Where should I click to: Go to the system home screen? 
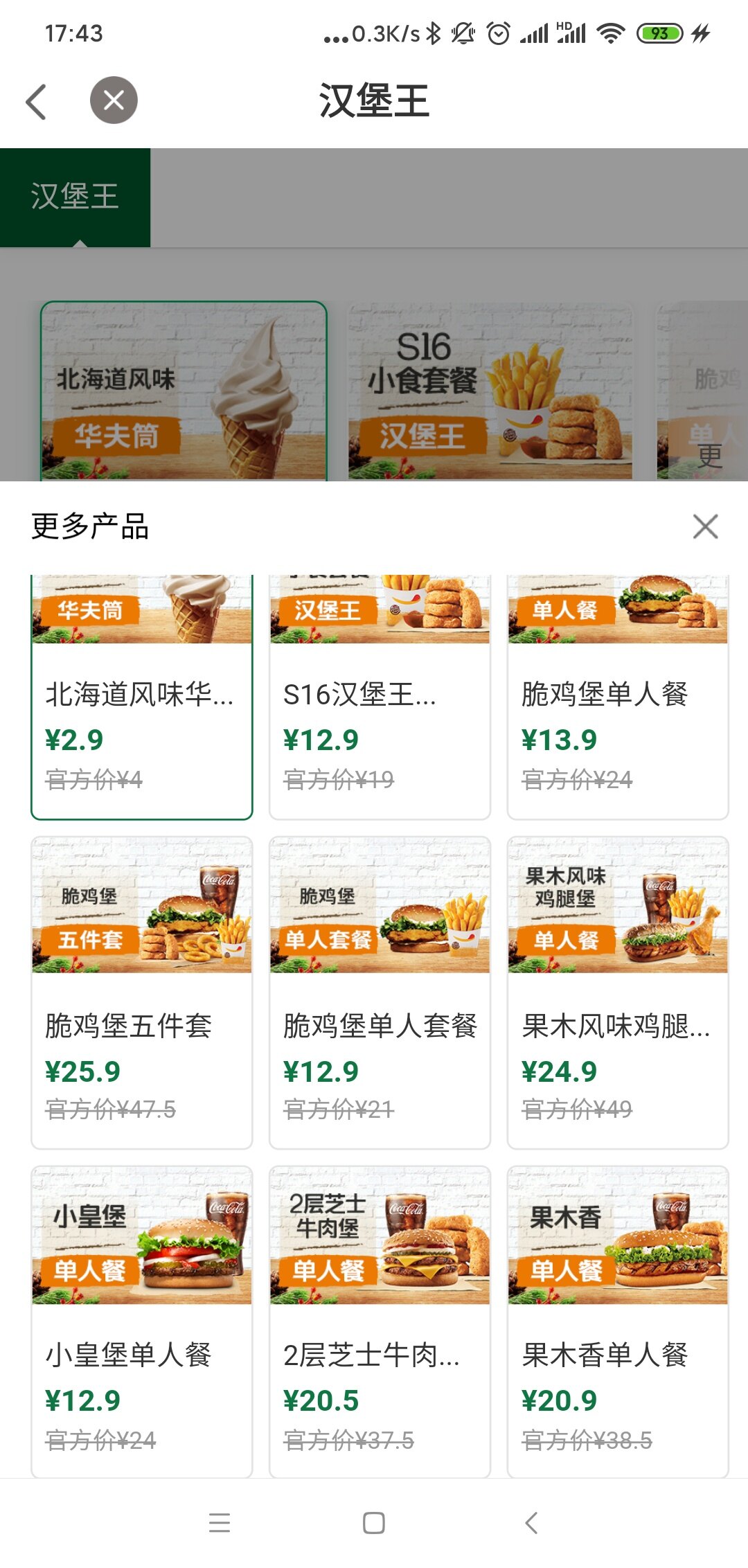coord(374,1523)
